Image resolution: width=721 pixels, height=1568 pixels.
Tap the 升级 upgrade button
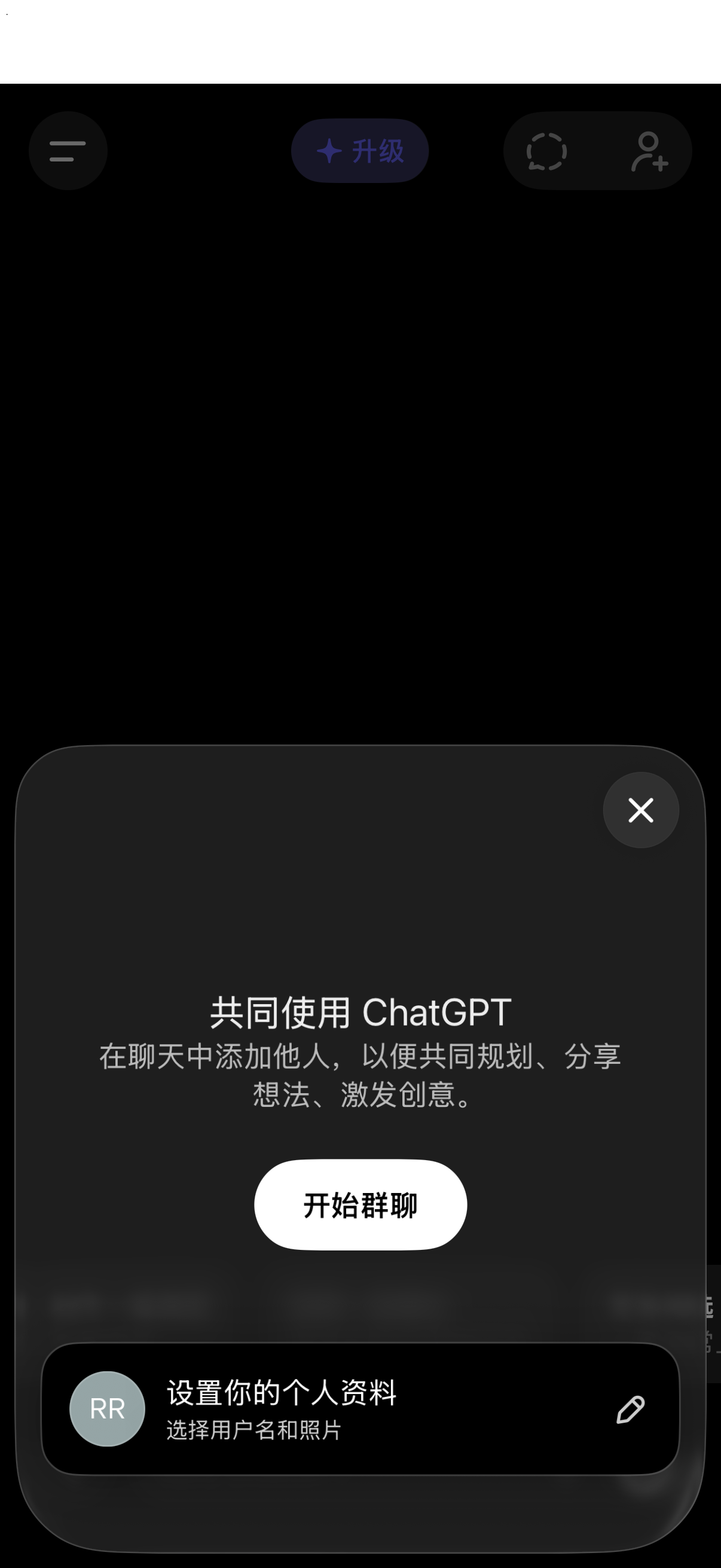(360, 151)
